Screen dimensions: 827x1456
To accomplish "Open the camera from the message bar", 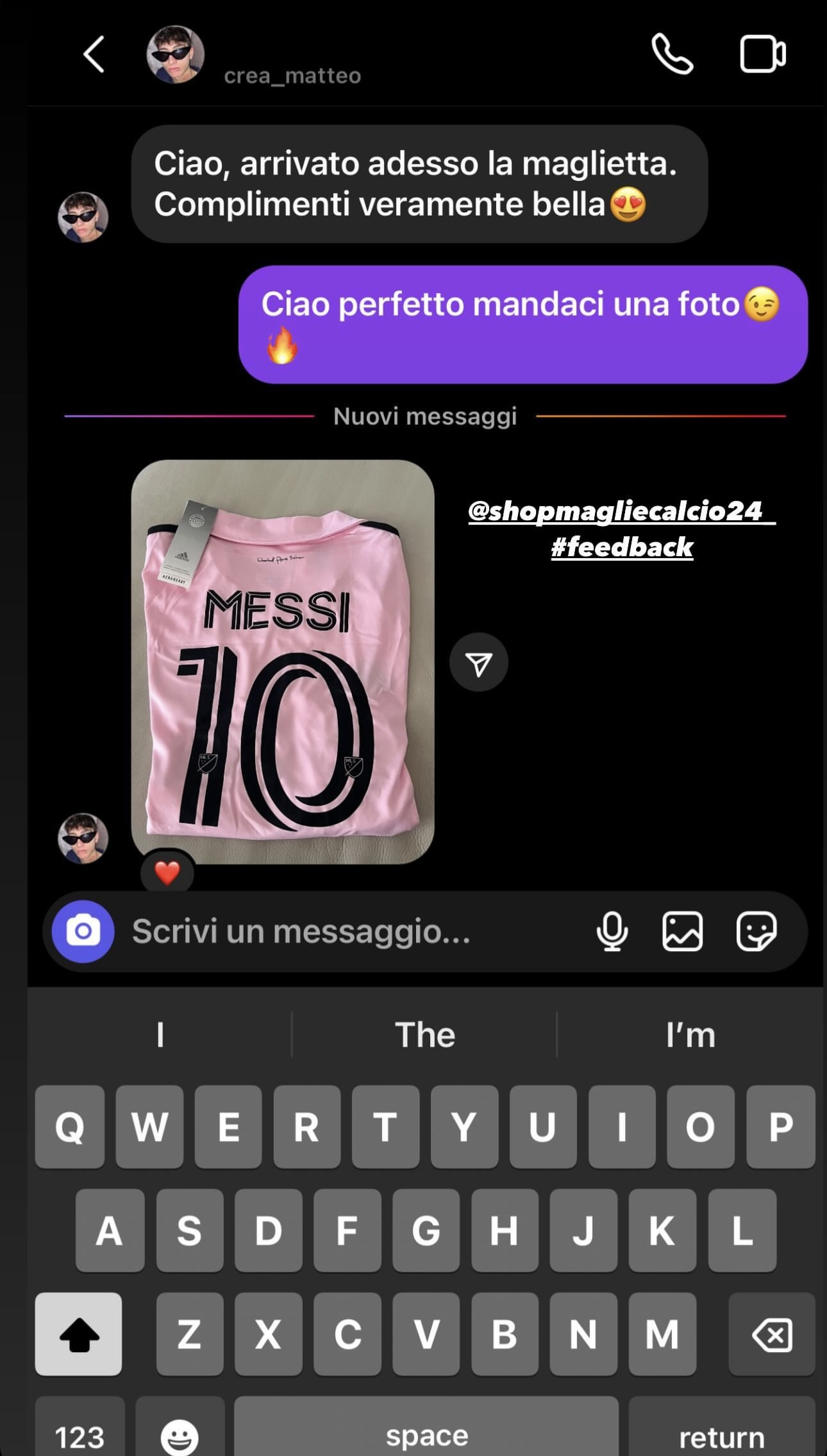I will click(83, 931).
